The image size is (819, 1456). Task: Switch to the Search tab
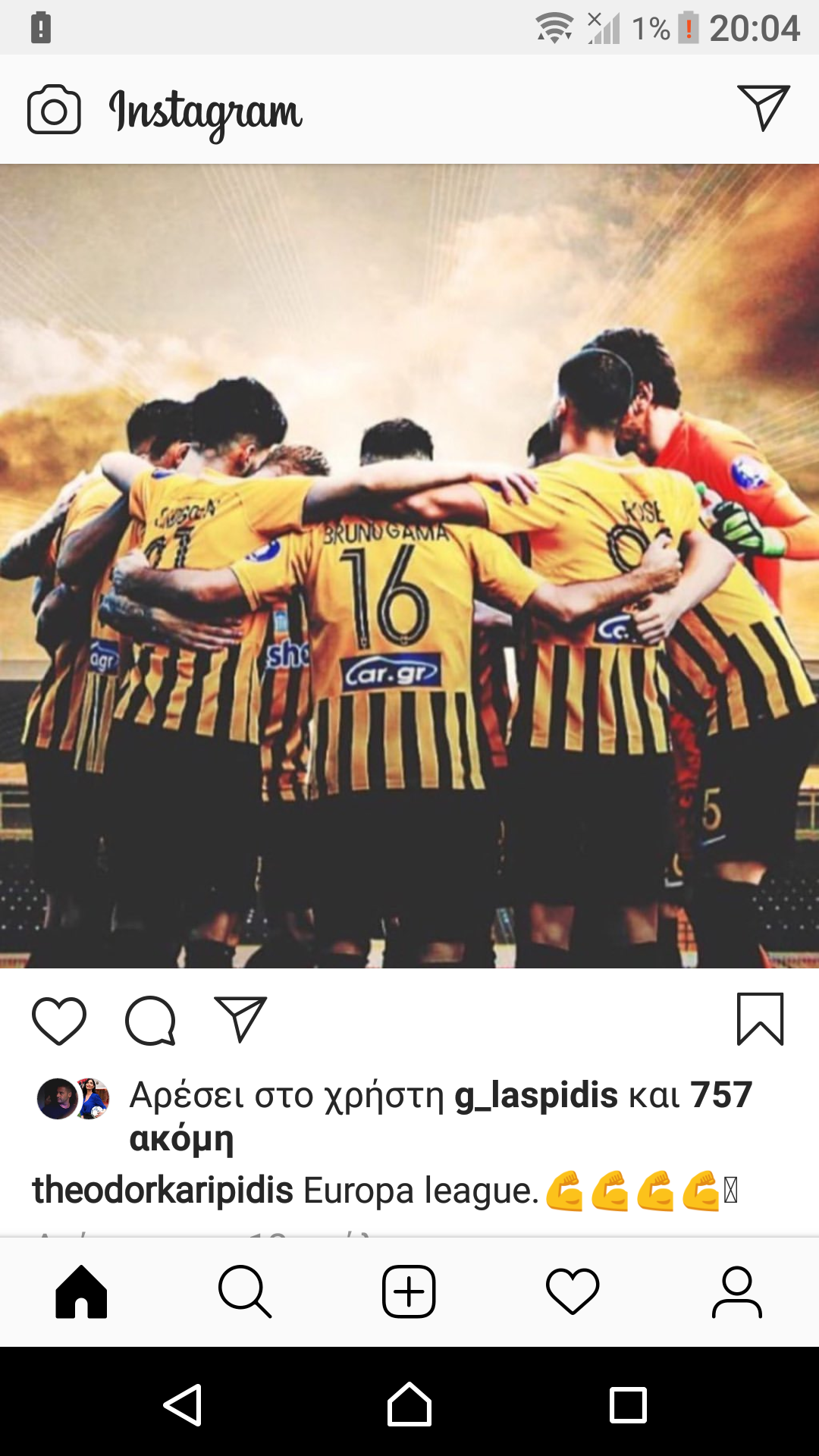click(x=245, y=1291)
